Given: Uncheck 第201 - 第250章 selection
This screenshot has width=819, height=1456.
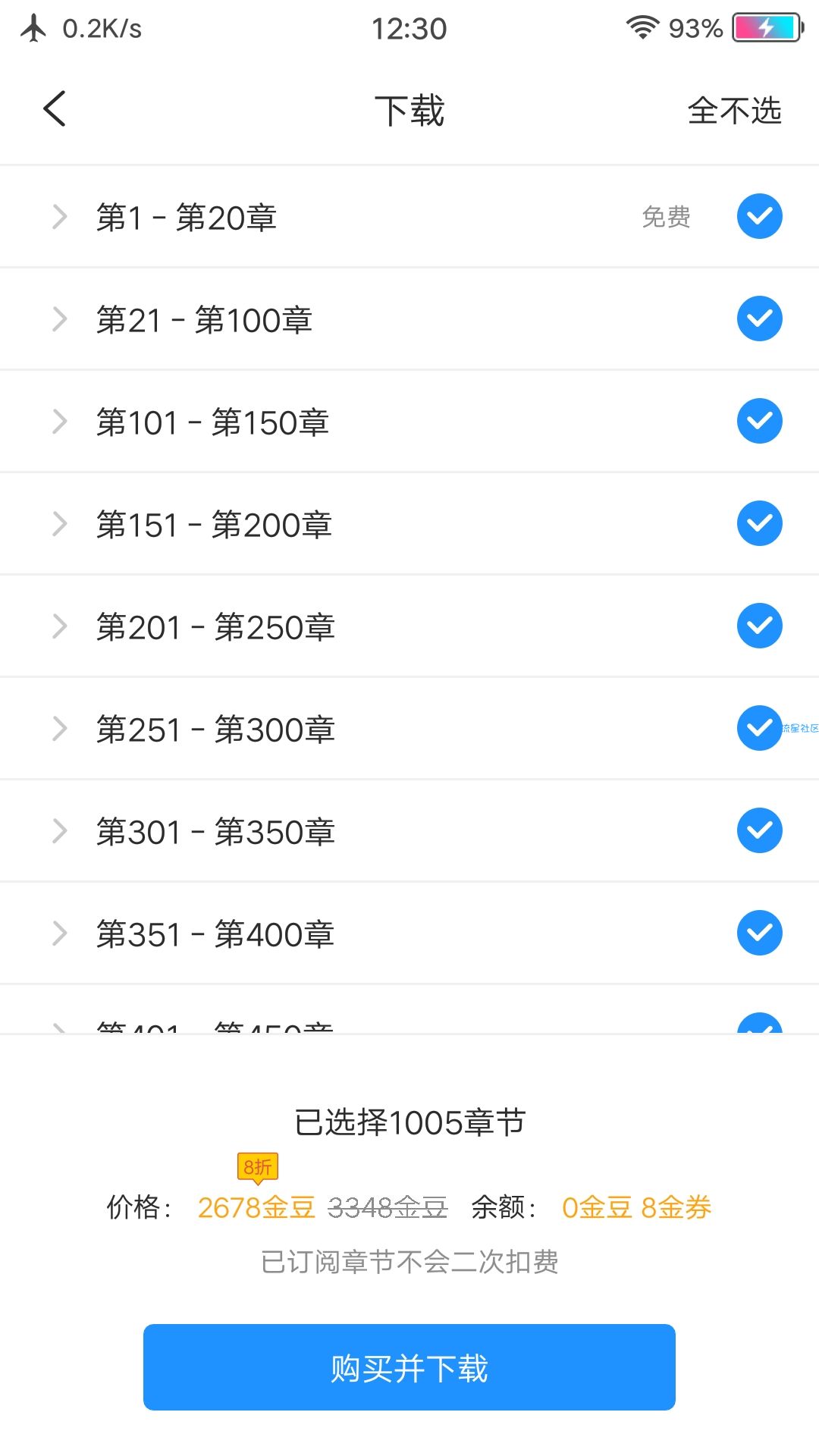Looking at the screenshot, I should 760,626.
